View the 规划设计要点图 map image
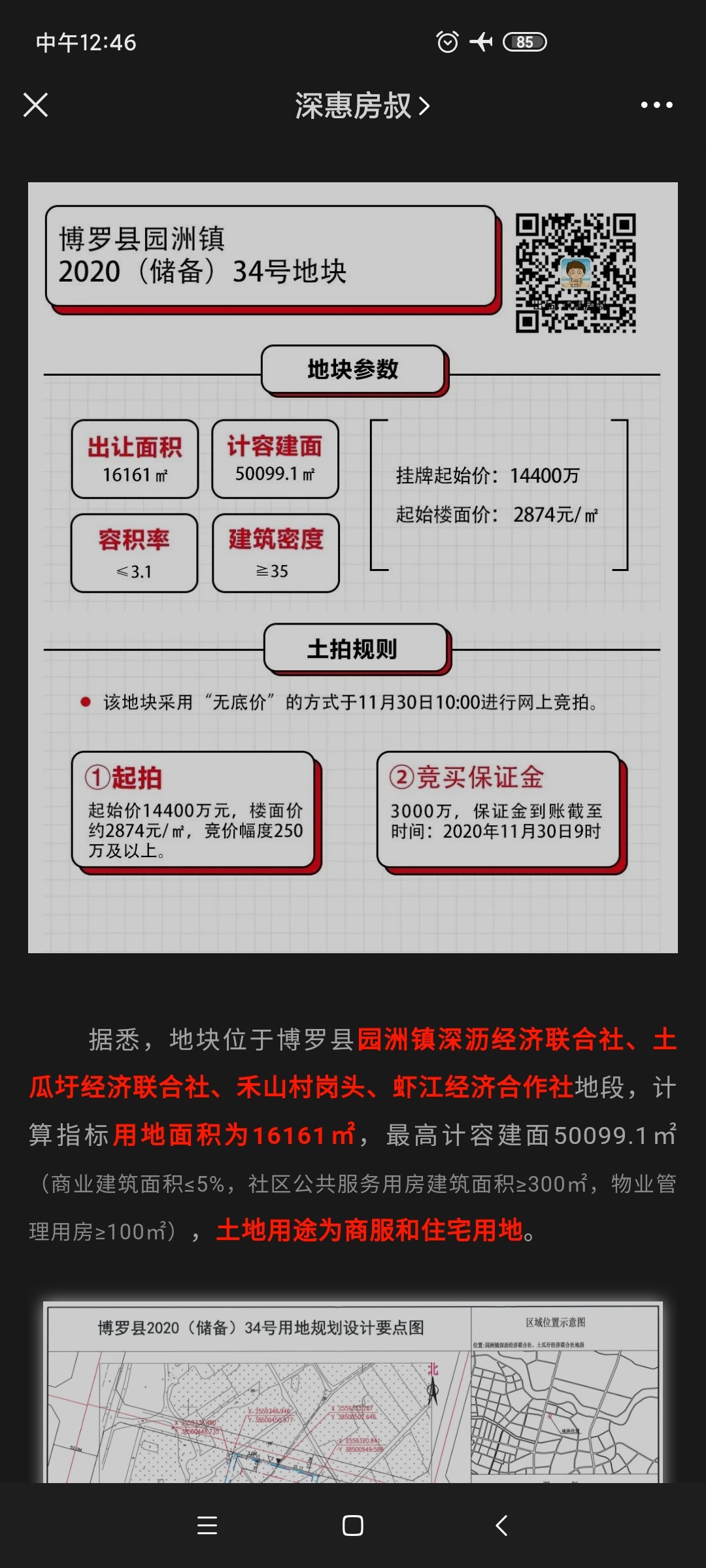 pos(353,1392)
